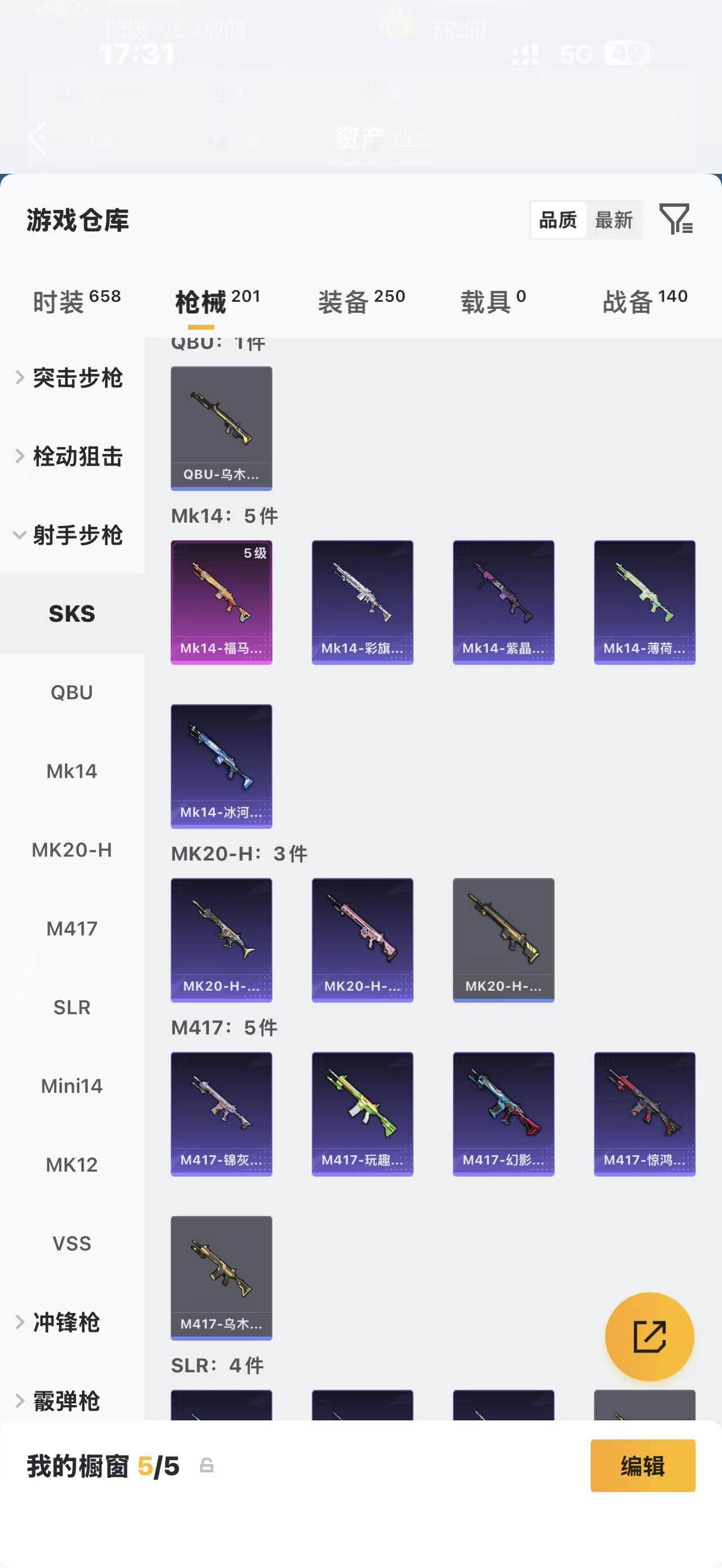Tap the yellow share floating button
722x1568 pixels.
650,1337
